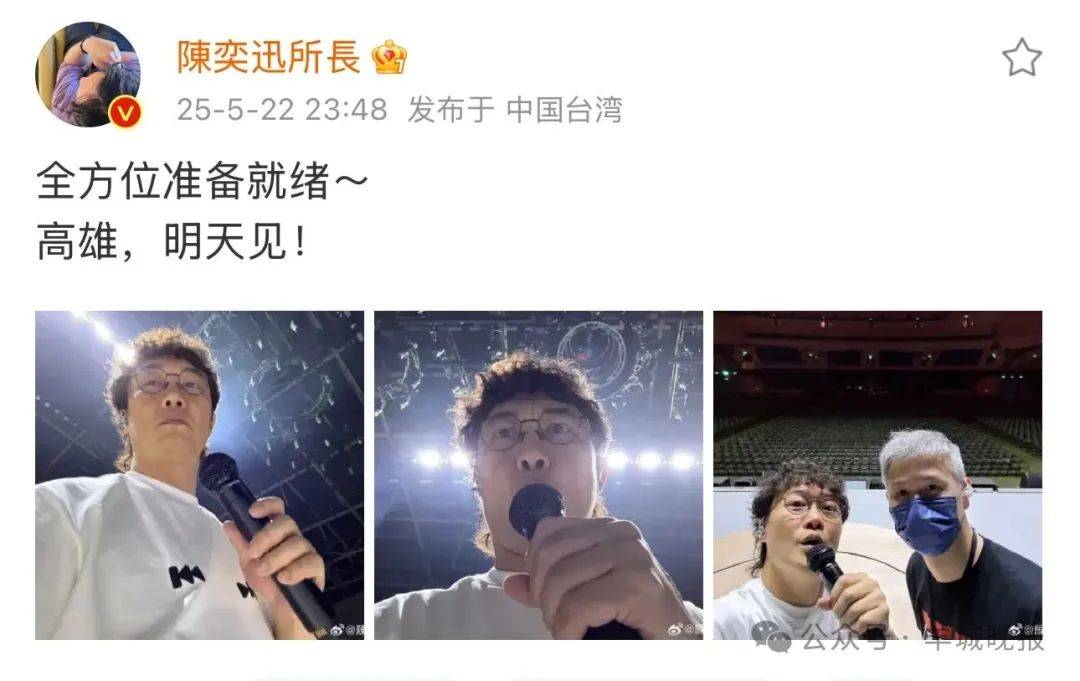Open 陳奕迅所長's profile name link

click(268, 58)
